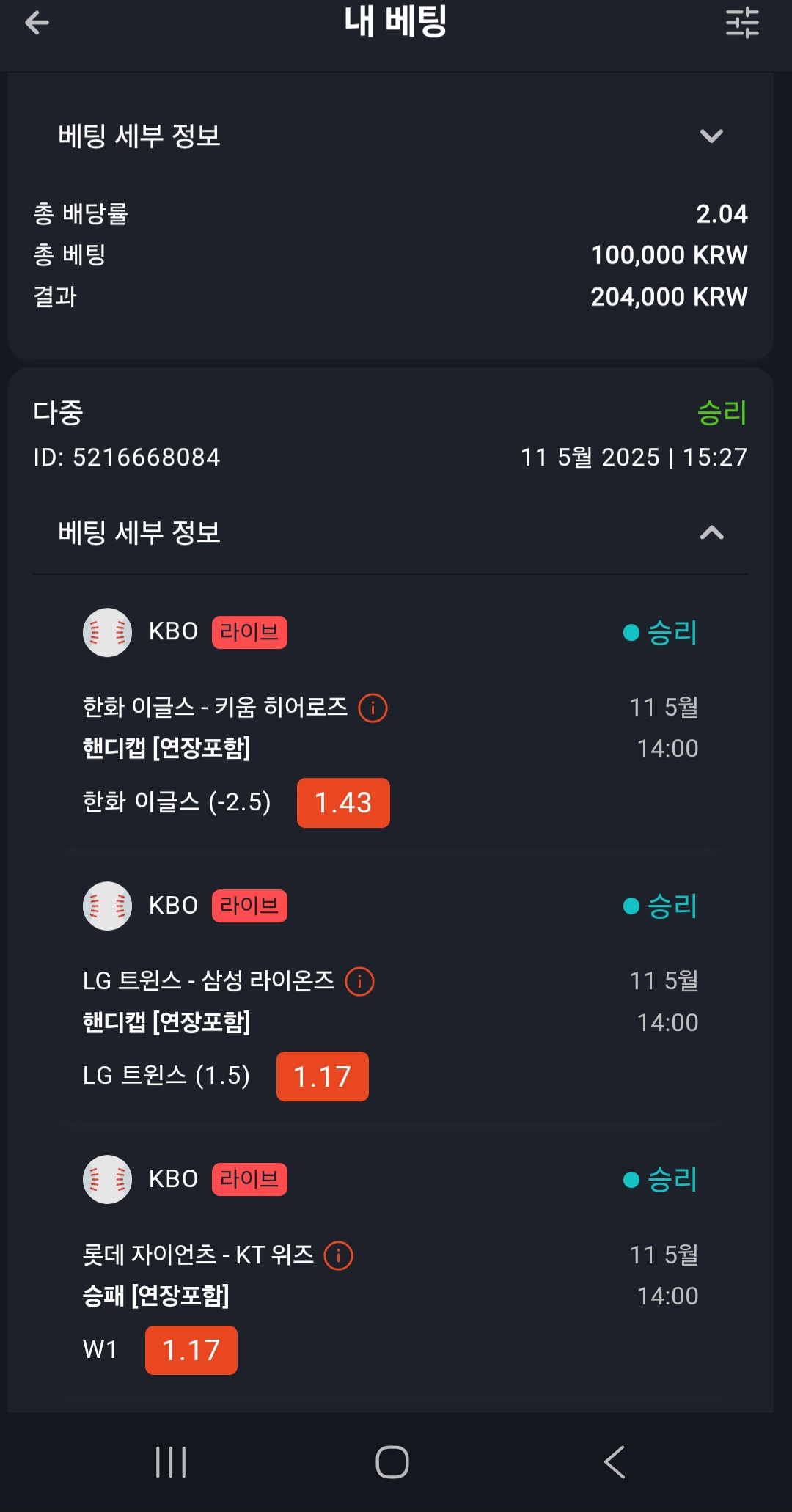Open info icon for LG 트윈스 - 삼성 라이온즈
The image size is (792, 1512).
(x=359, y=982)
